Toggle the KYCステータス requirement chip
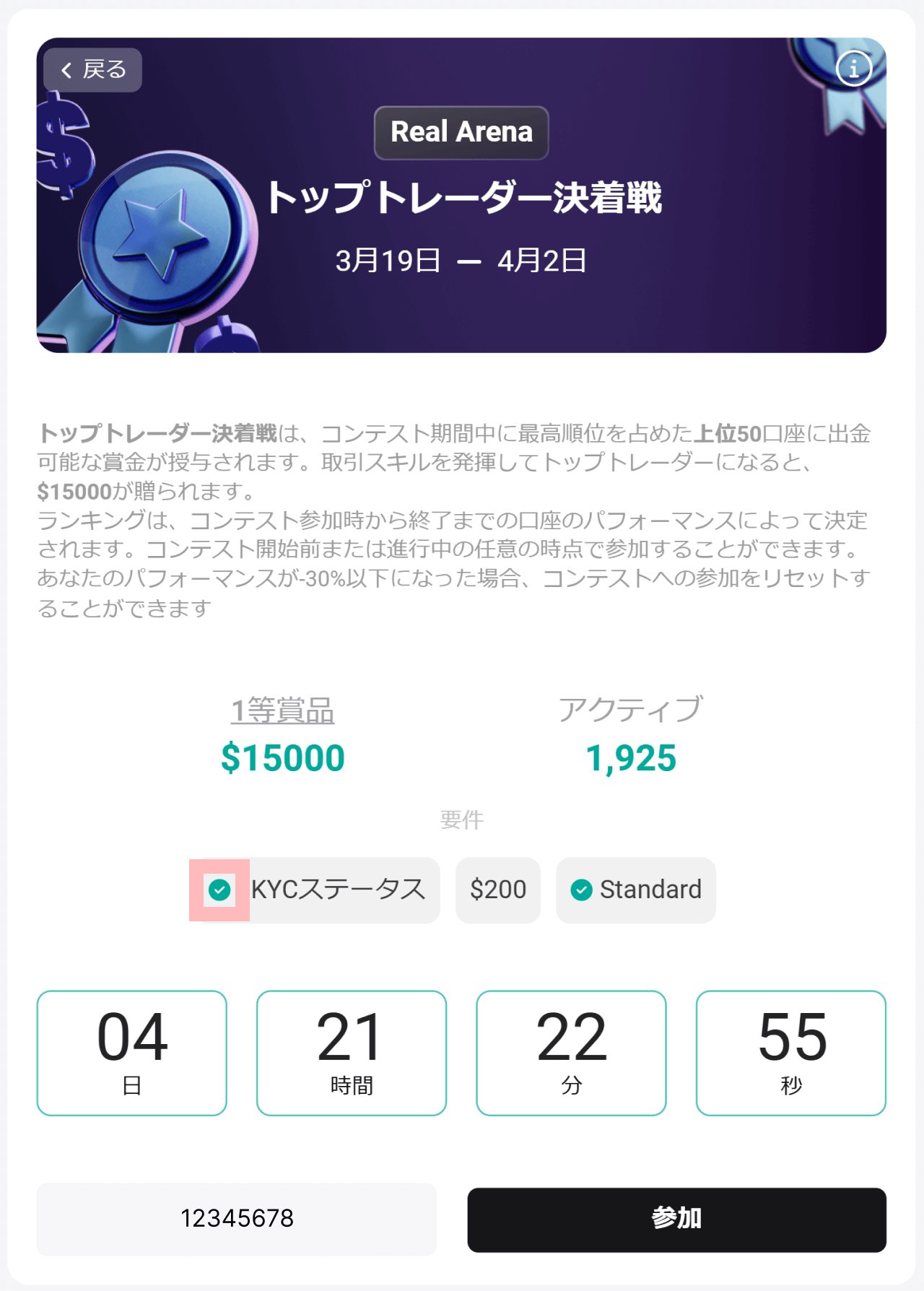Image resolution: width=924 pixels, height=1291 pixels. [314, 890]
